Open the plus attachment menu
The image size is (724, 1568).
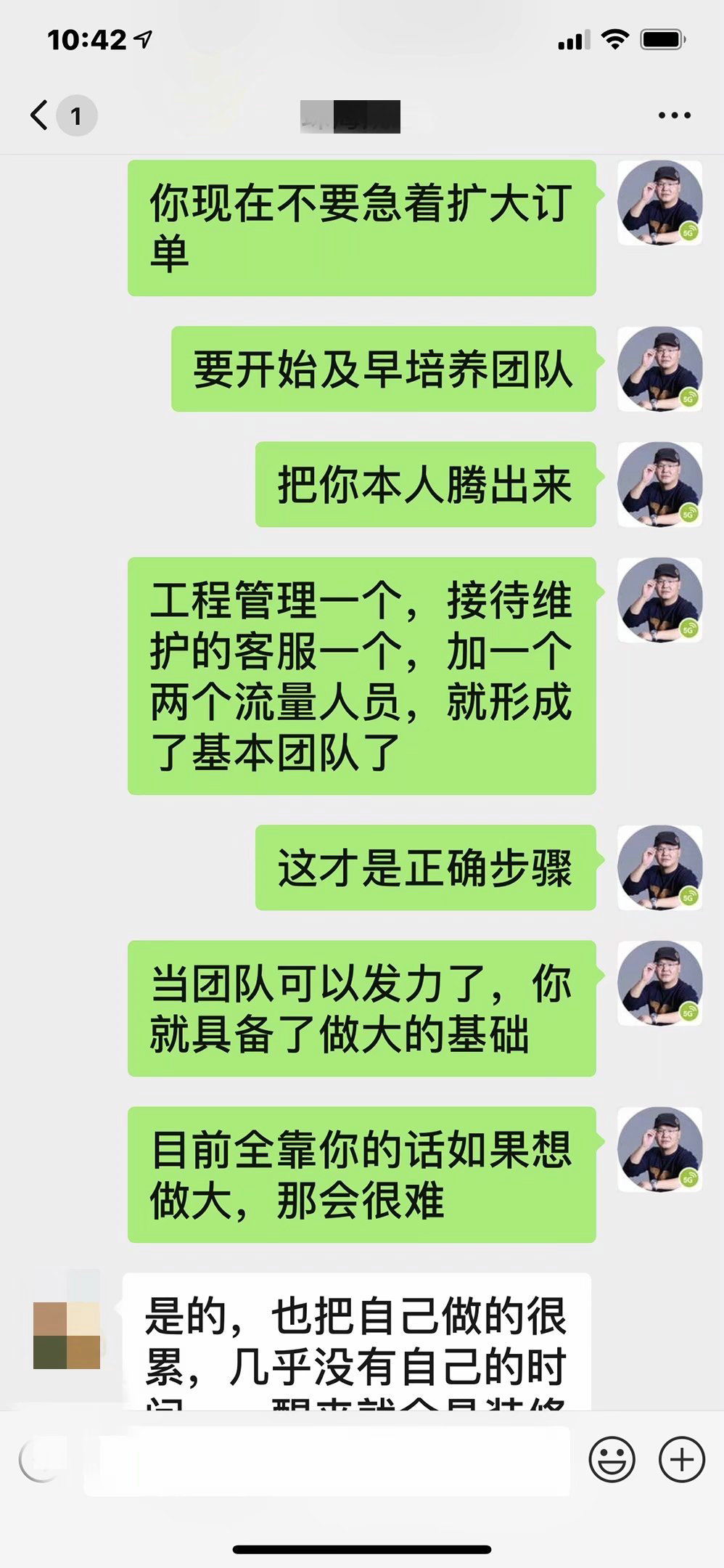(x=681, y=1460)
